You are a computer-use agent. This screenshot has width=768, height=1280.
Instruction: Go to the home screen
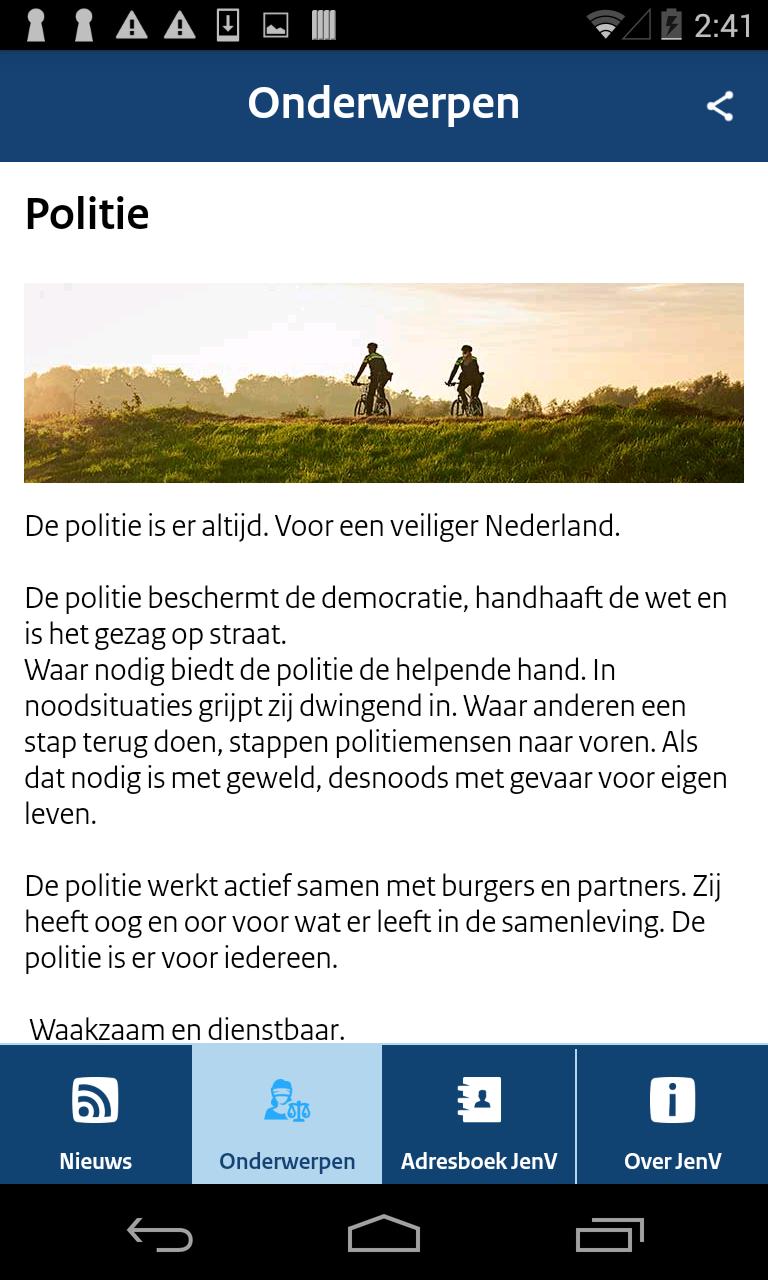[x=384, y=1235]
